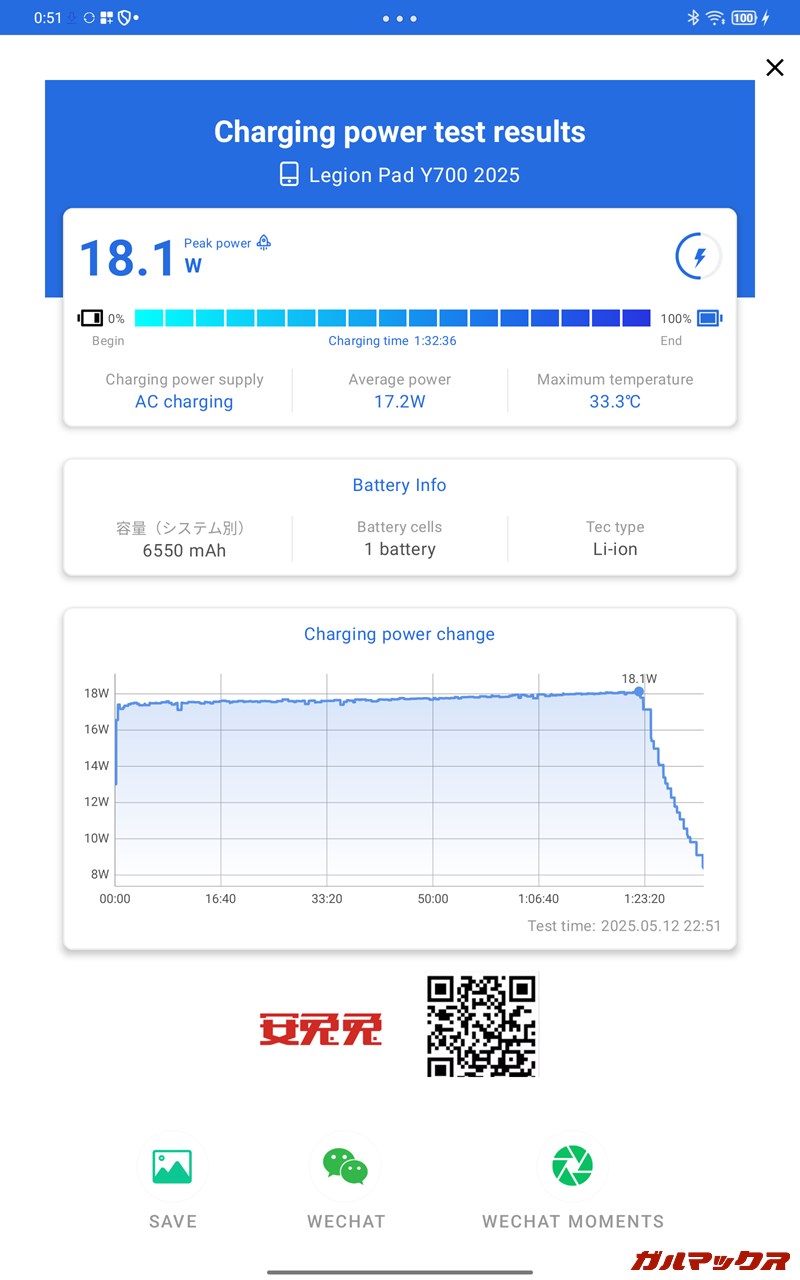Tap the circular charging bolt icon
The width and height of the screenshot is (800, 1280).
[698, 256]
